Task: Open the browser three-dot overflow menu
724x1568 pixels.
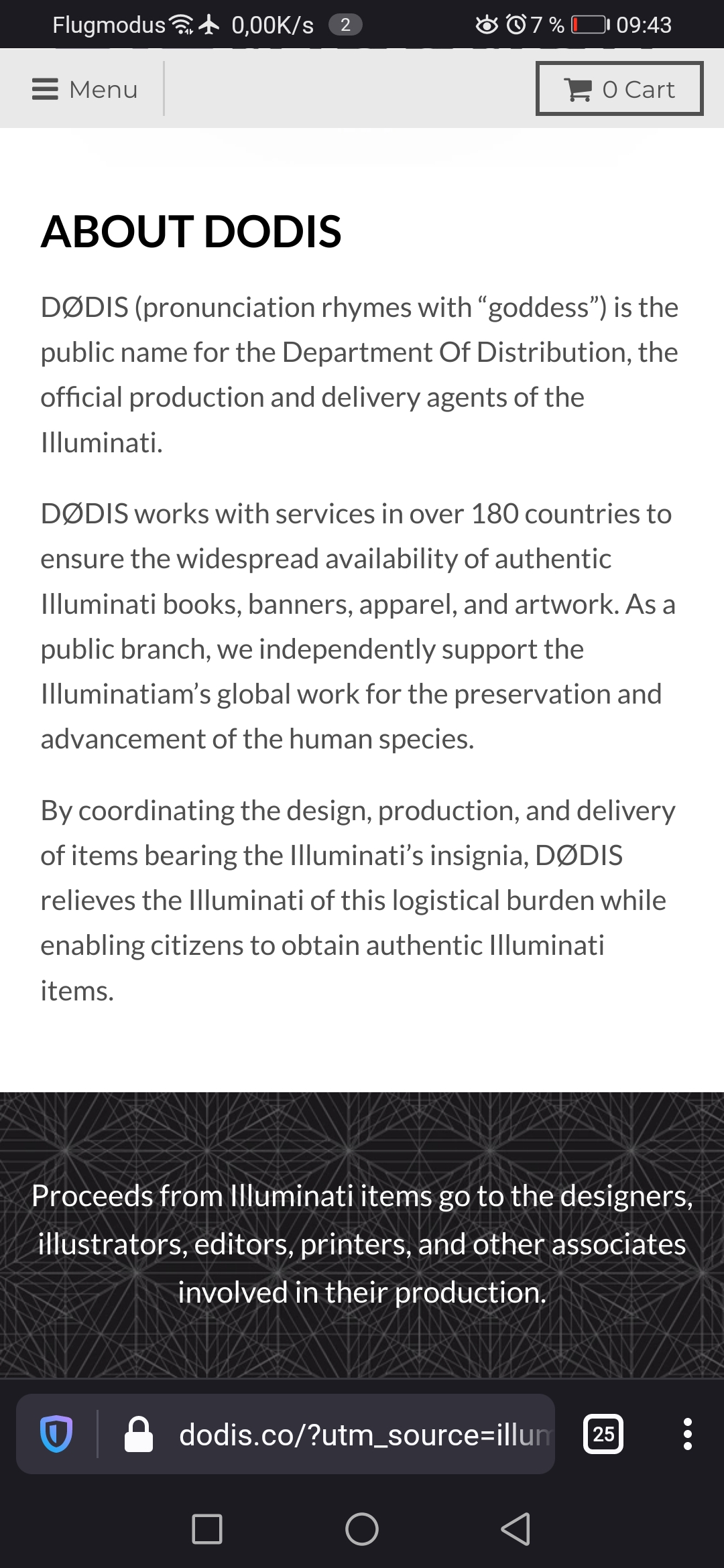Action: [687, 1434]
